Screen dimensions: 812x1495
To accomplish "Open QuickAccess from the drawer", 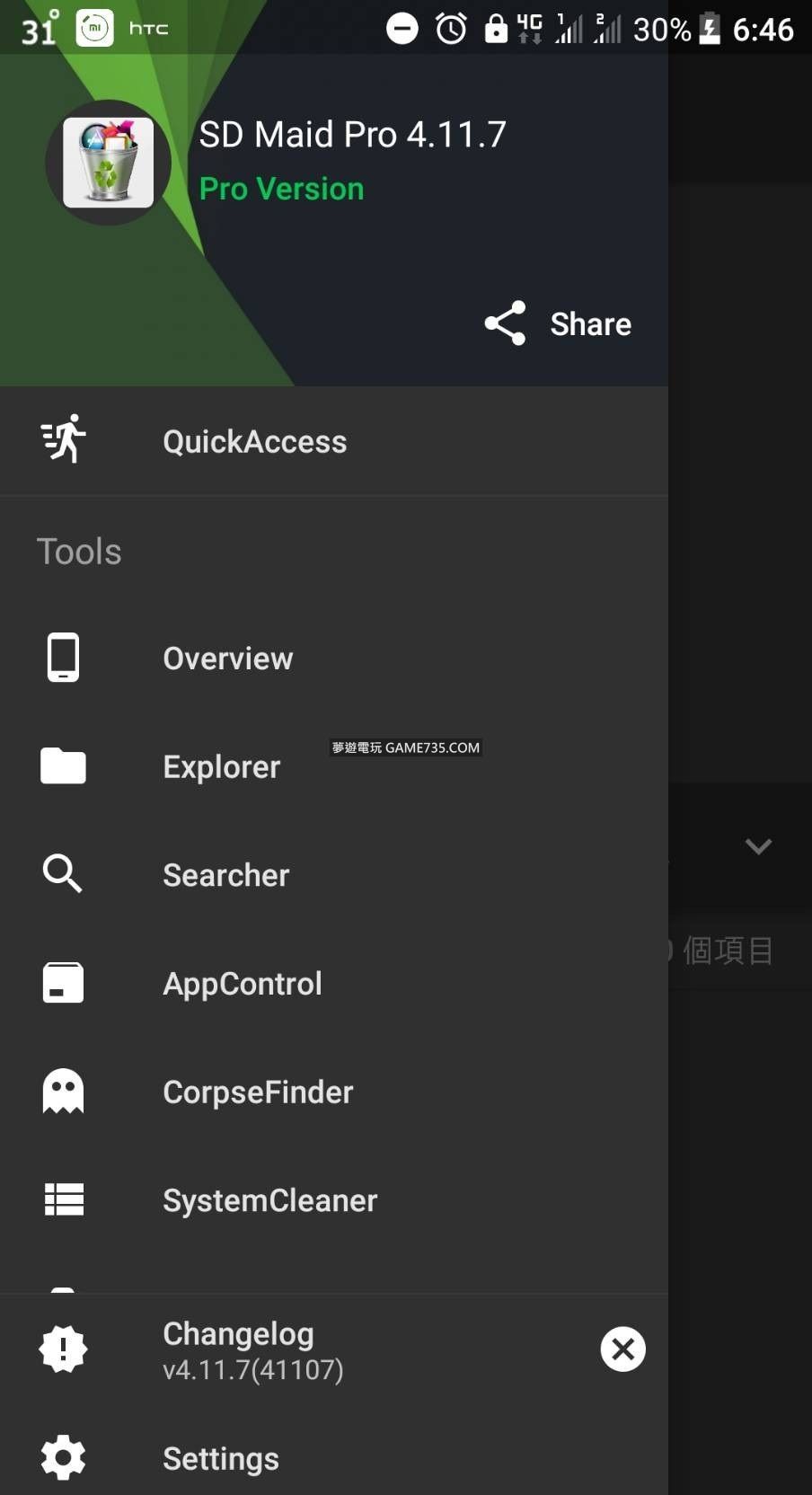I will click(x=254, y=442).
